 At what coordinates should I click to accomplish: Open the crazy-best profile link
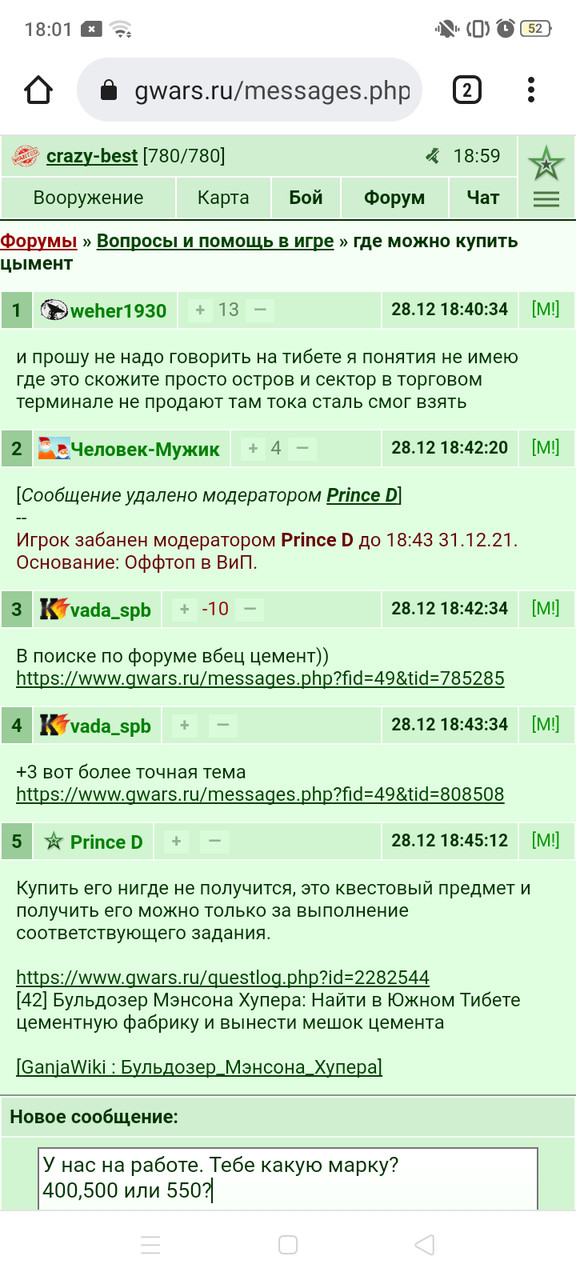[x=92, y=156]
